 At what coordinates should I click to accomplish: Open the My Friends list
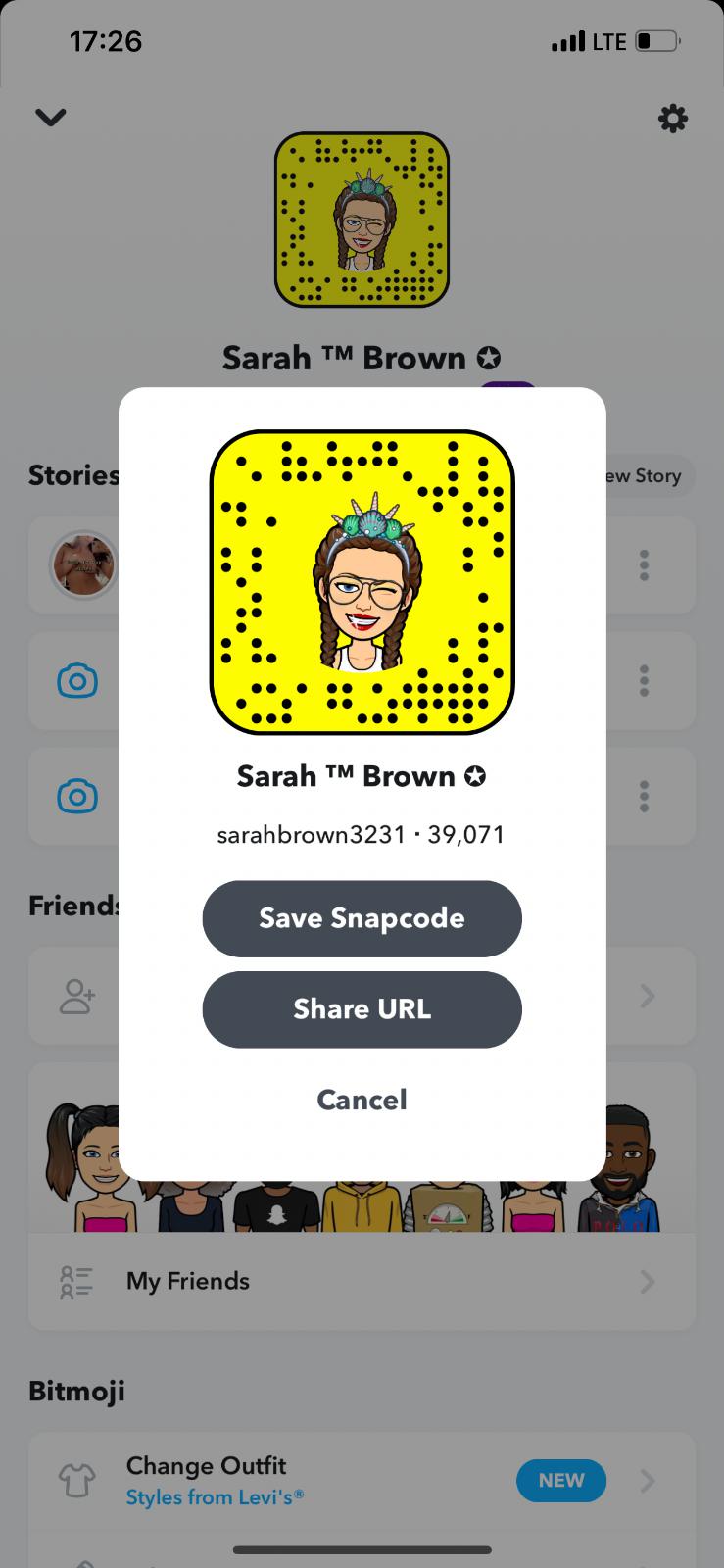[x=362, y=1281]
